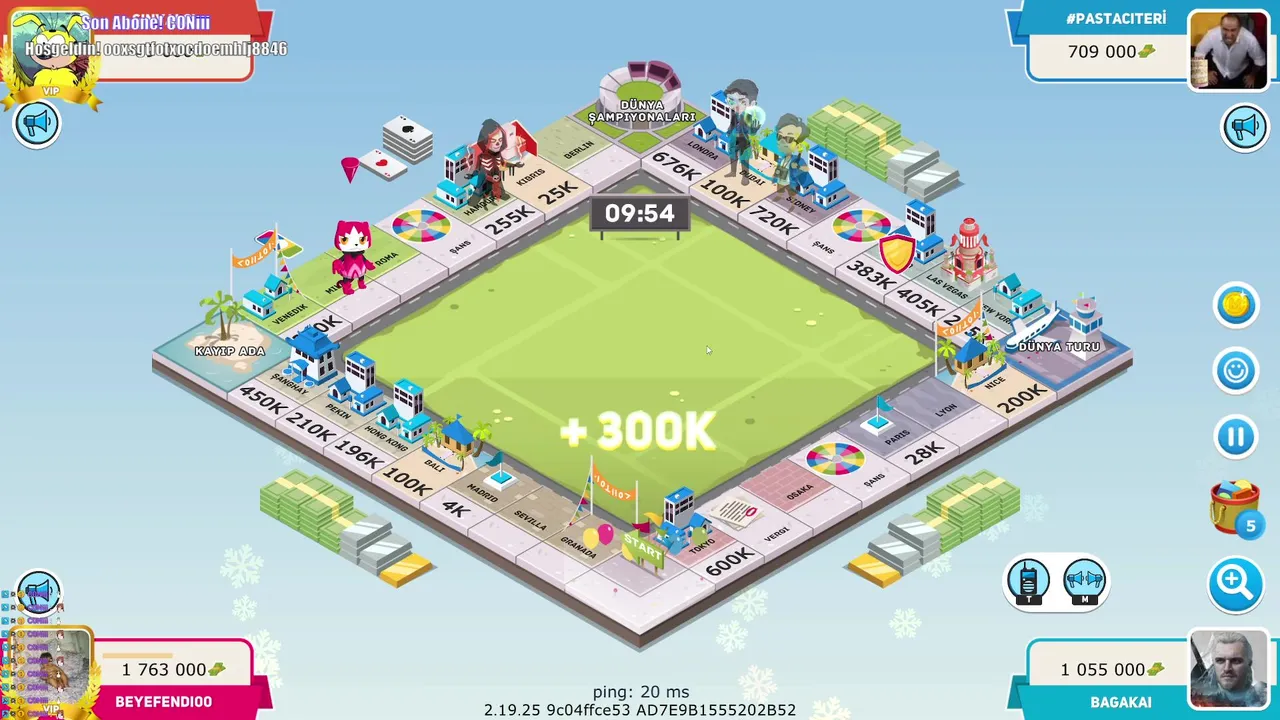1280x720 pixels.
Task: Tap the double megaphone button labeled M
Action: (1085, 582)
